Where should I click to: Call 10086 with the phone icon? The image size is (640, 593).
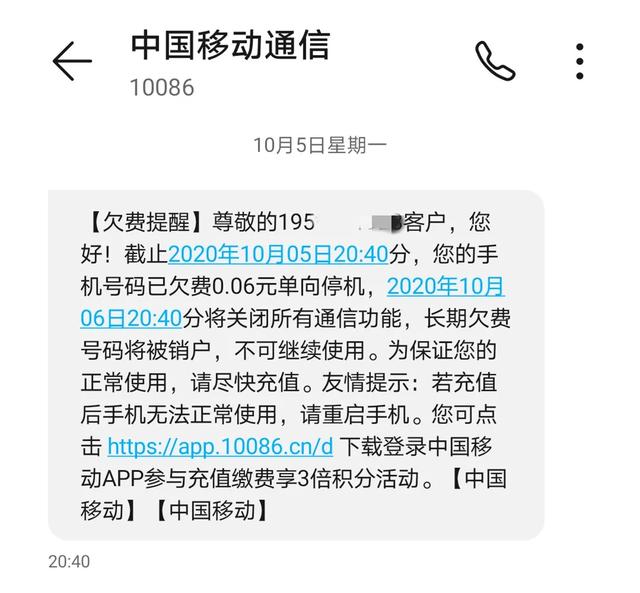pyautogui.click(x=494, y=61)
